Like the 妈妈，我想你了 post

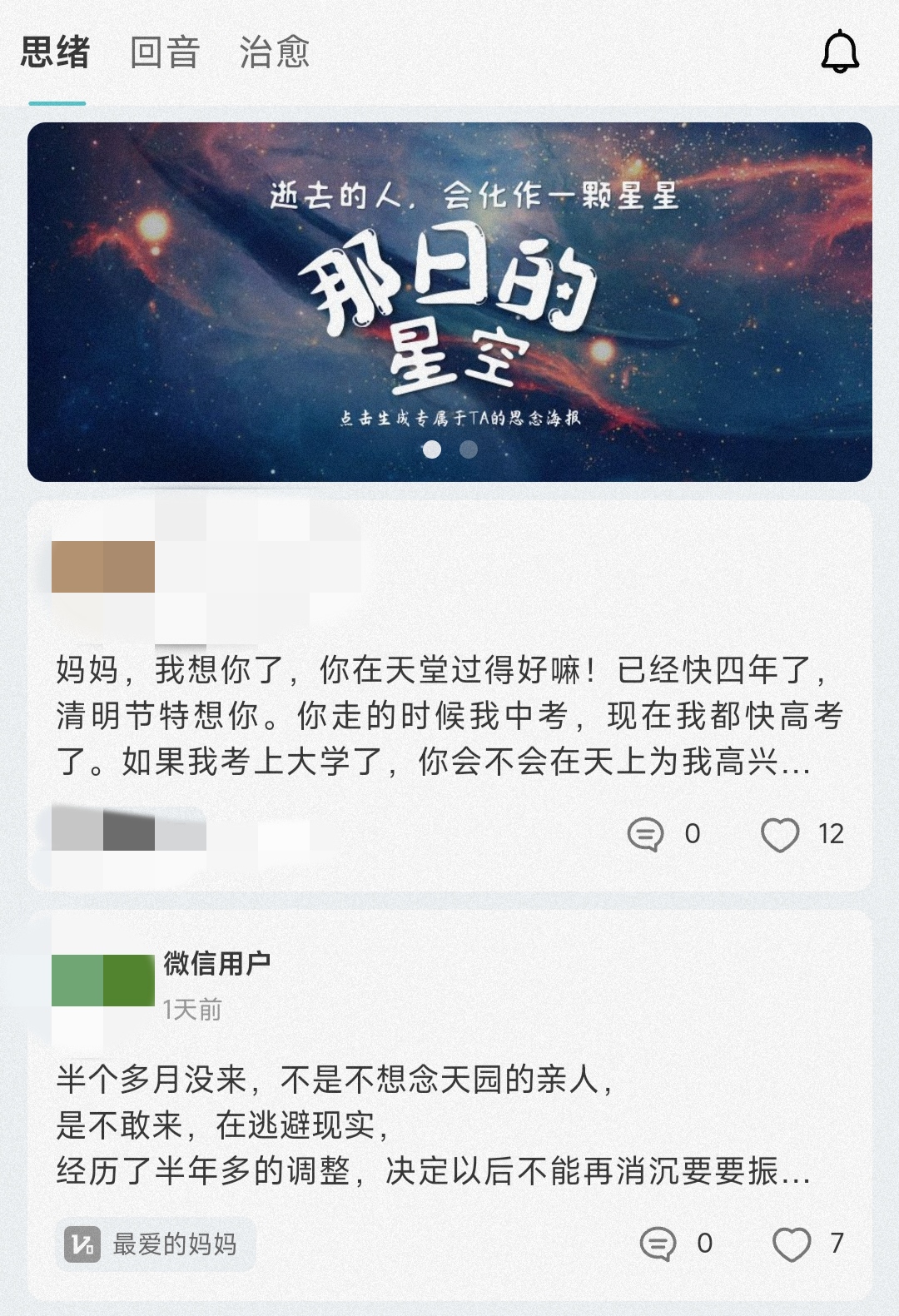click(780, 834)
